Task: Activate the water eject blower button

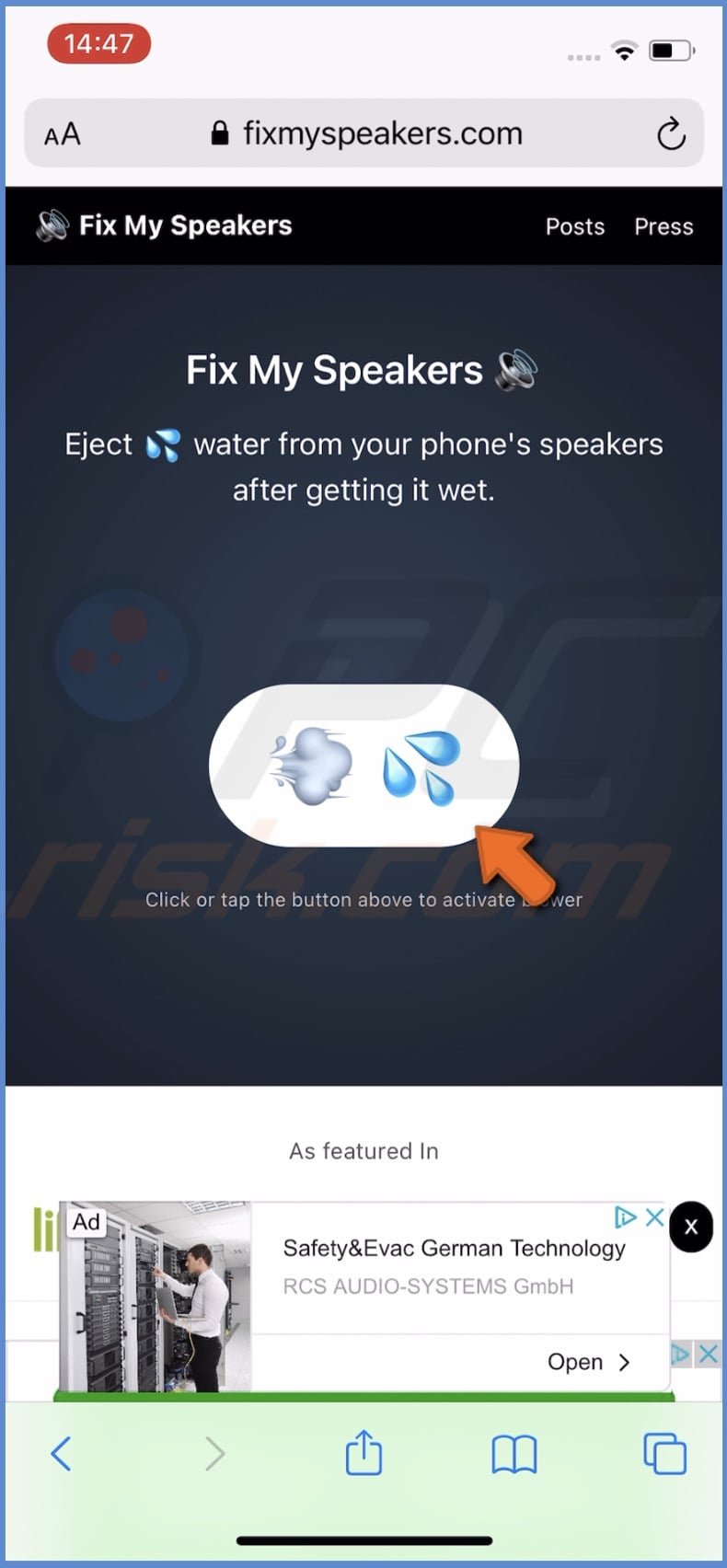Action: point(363,765)
